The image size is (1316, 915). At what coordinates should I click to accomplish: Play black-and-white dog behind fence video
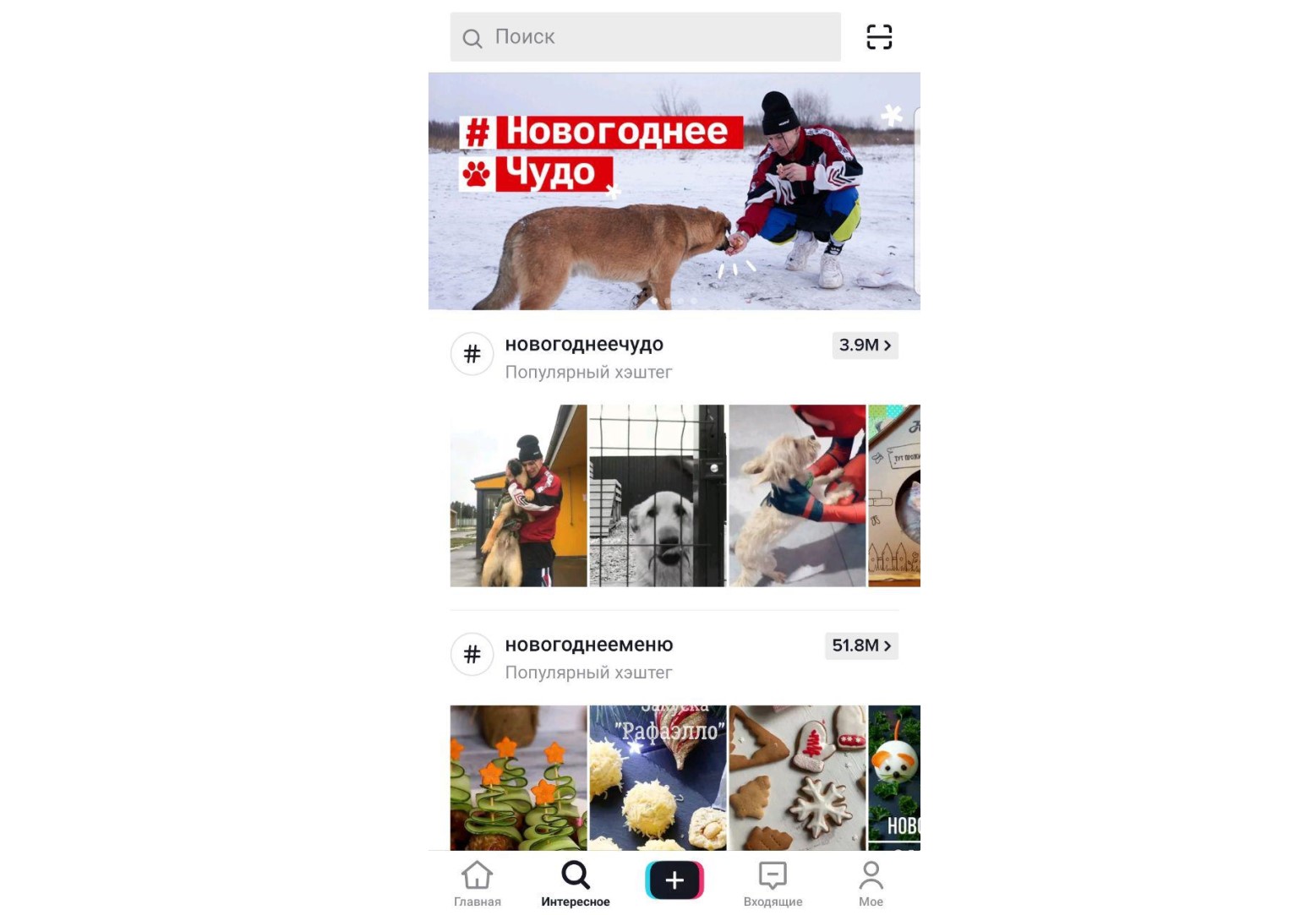click(657, 496)
